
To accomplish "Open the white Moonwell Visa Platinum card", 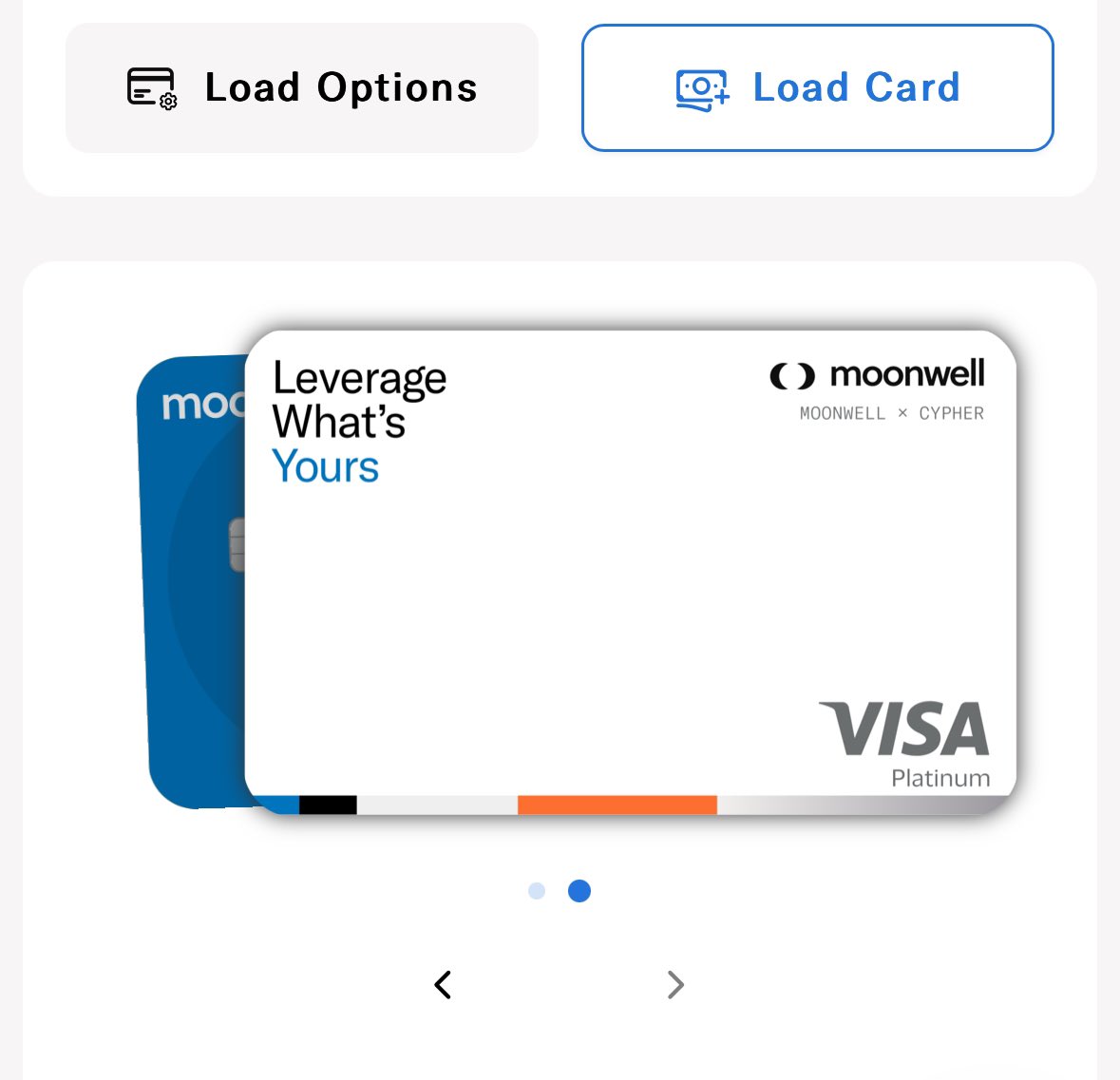I will [630, 570].
